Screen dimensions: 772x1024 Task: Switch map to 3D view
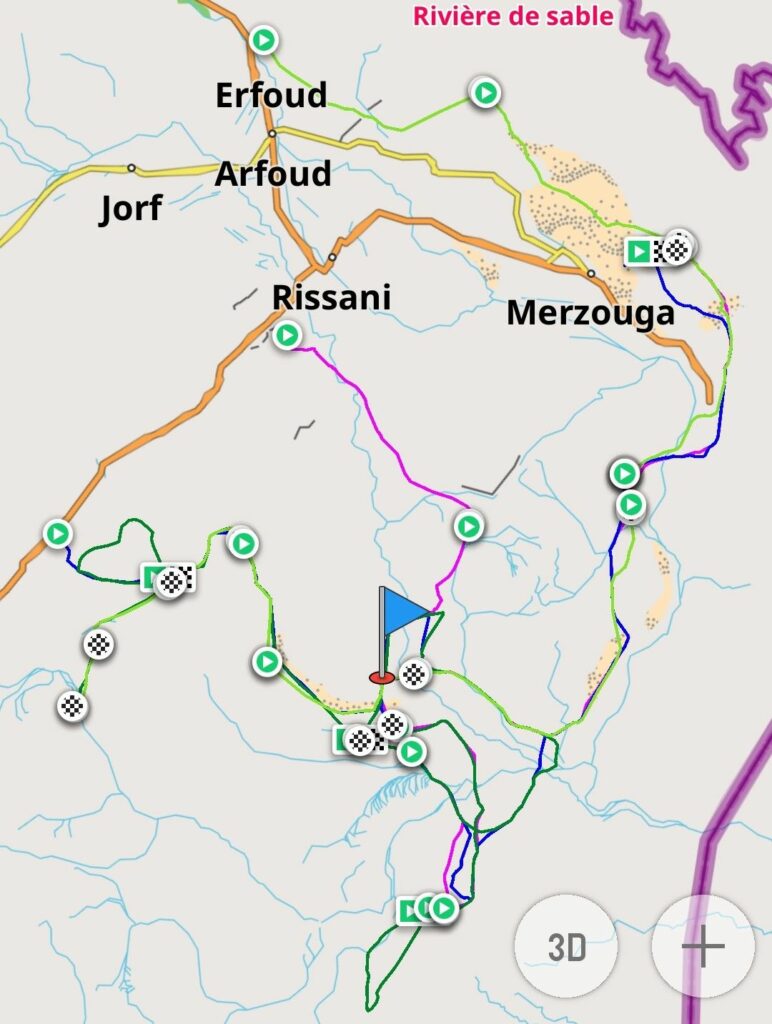[x=566, y=946]
